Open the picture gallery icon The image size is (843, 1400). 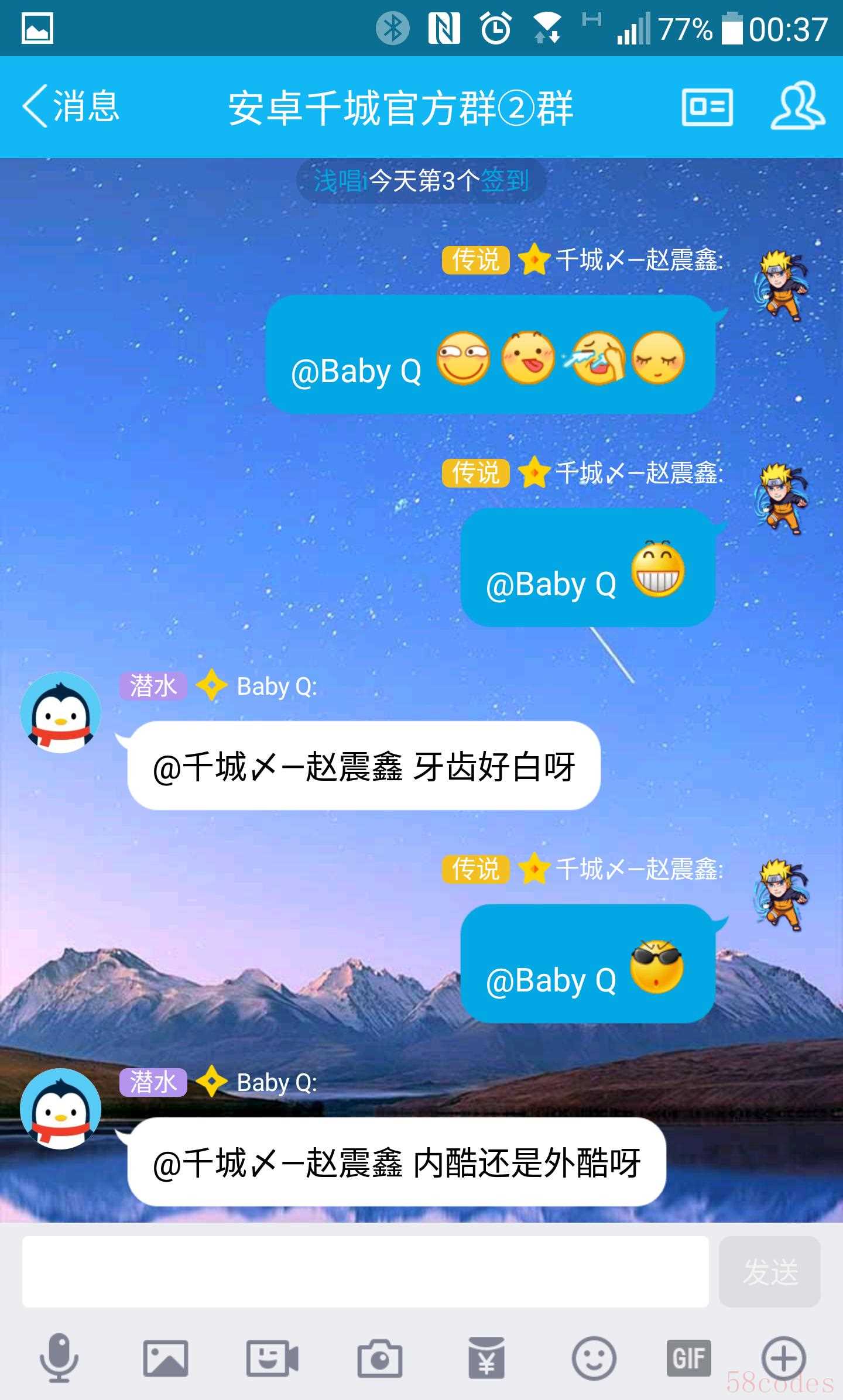click(x=166, y=1358)
